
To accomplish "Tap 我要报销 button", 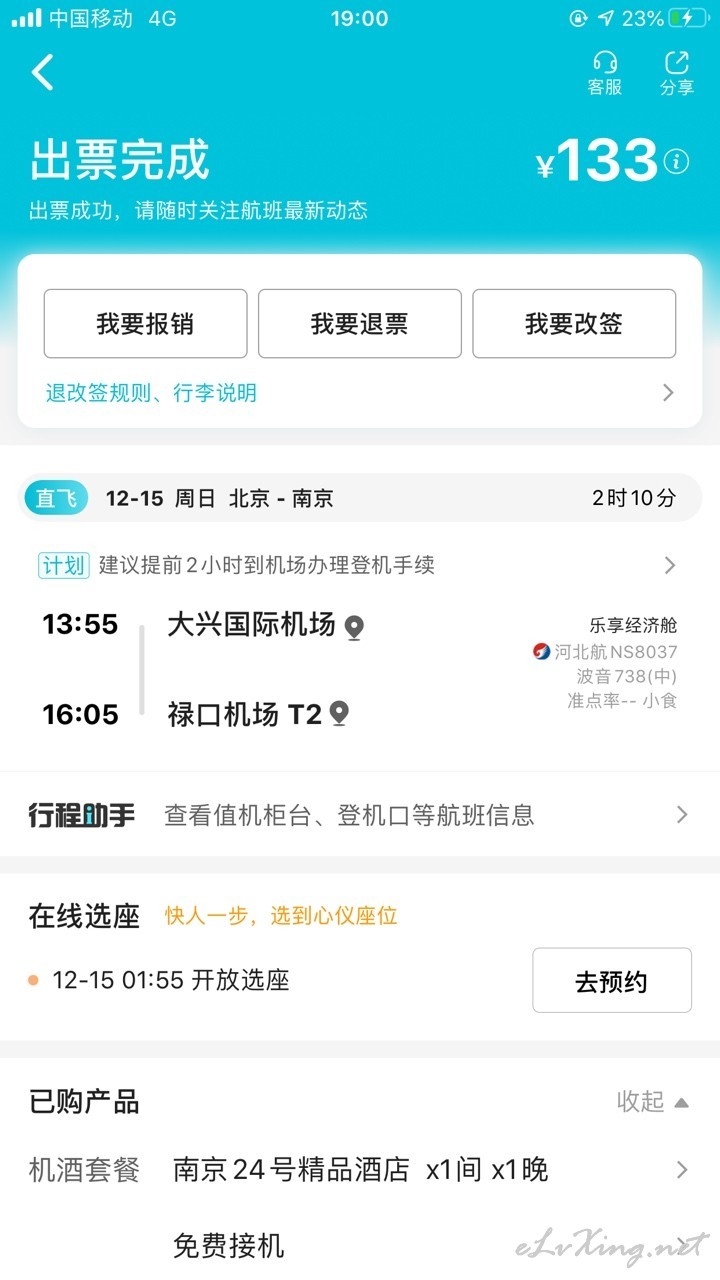I will click(x=145, y=324).
